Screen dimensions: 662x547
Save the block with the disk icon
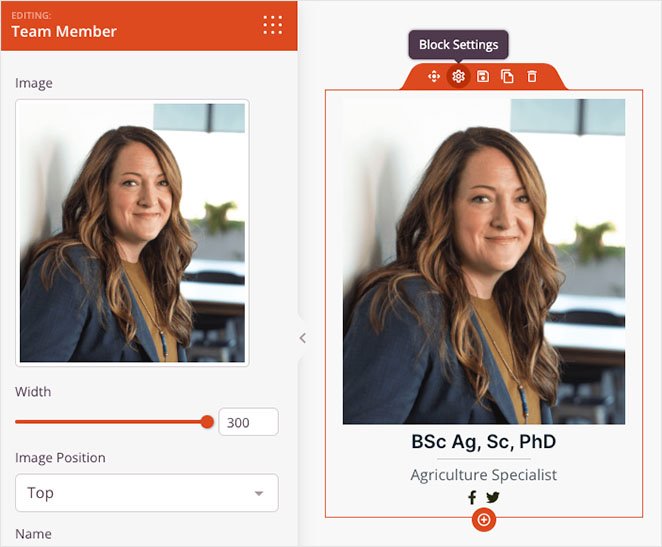(x=483, y=77)
